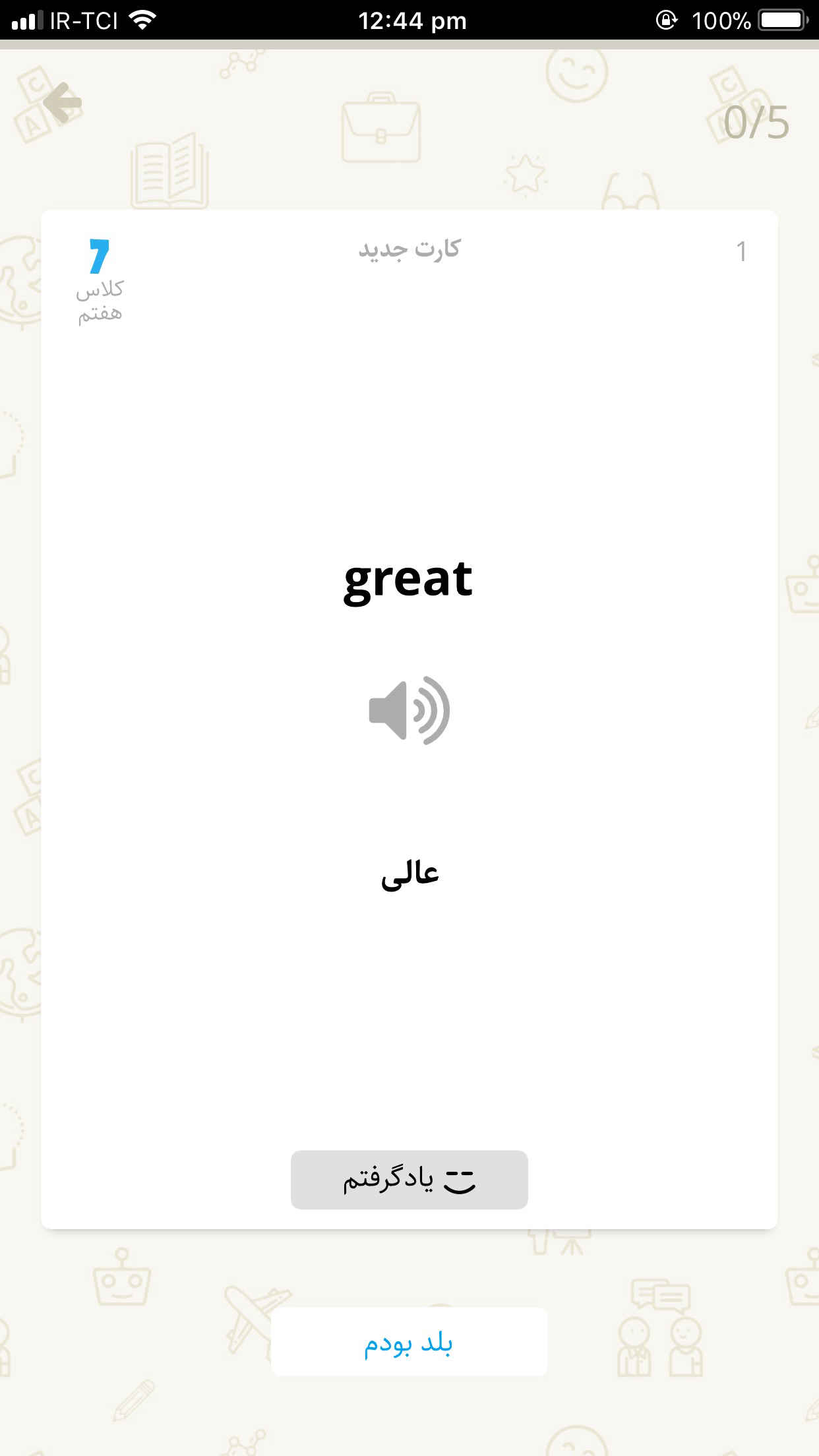The height and width of the screenshot is (1456, 819).
Task: Tap the یادگرفتم (I learned it) button
Action: pyautogui.click(x=409, y=1180)
